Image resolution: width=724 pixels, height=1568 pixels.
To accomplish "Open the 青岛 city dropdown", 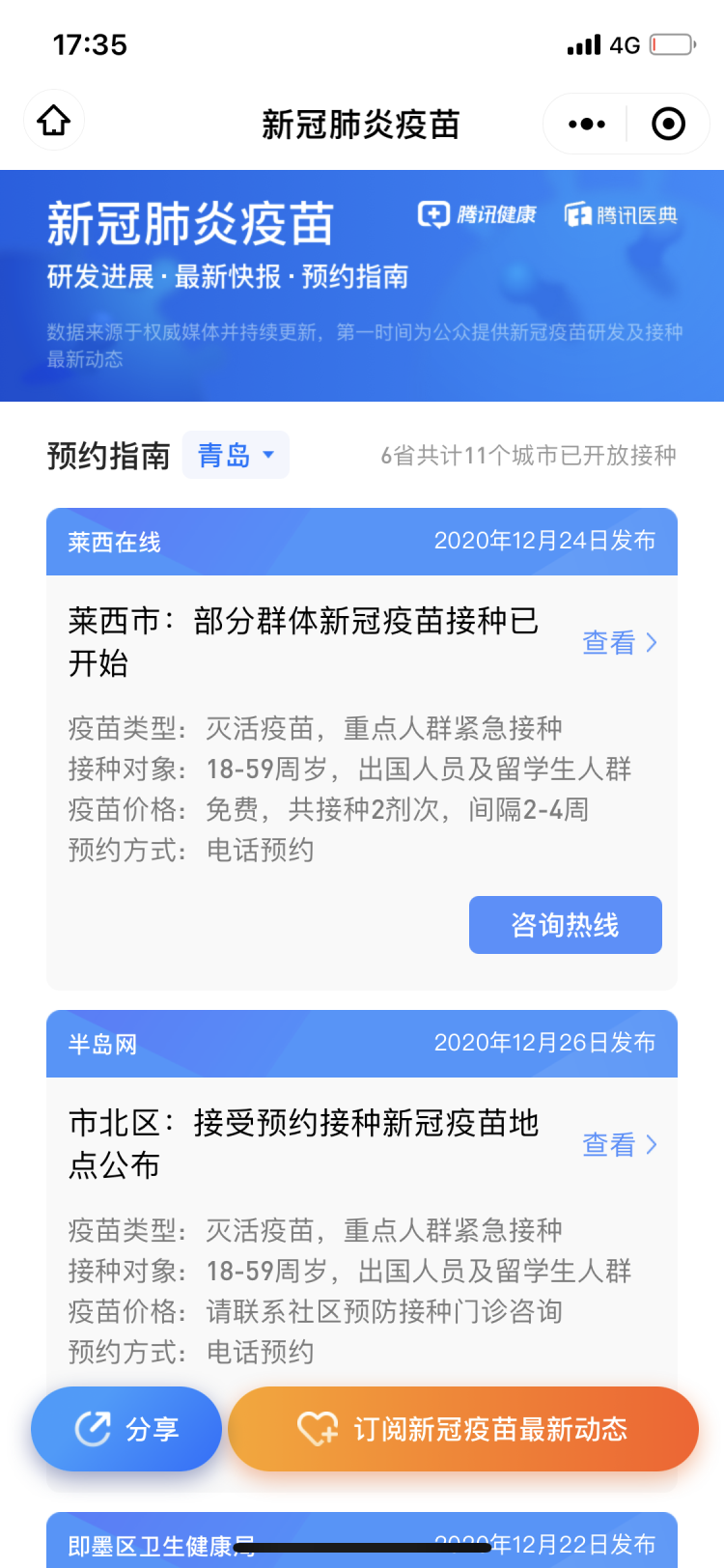I will click(236, 455).
